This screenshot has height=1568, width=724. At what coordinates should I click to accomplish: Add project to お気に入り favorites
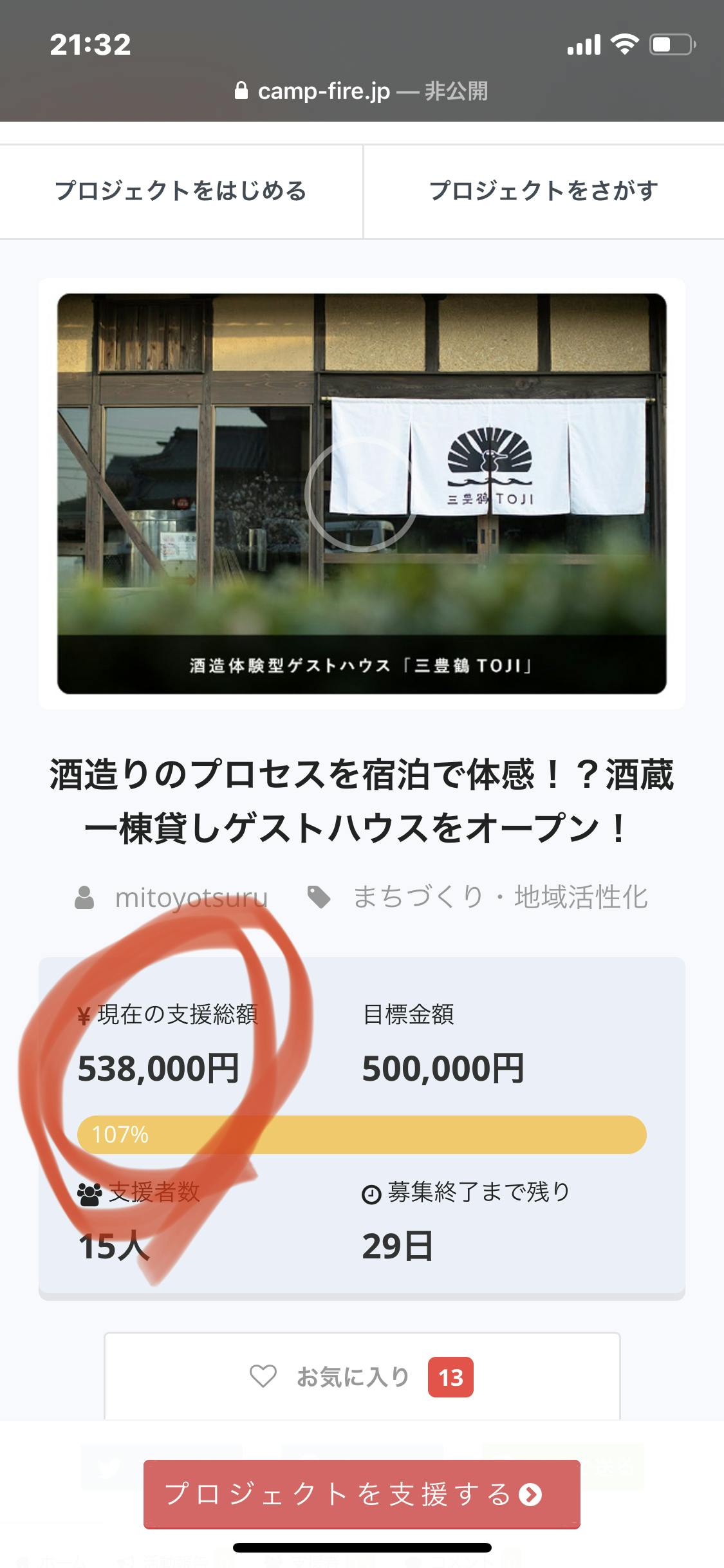click(x=361, y=1377)
